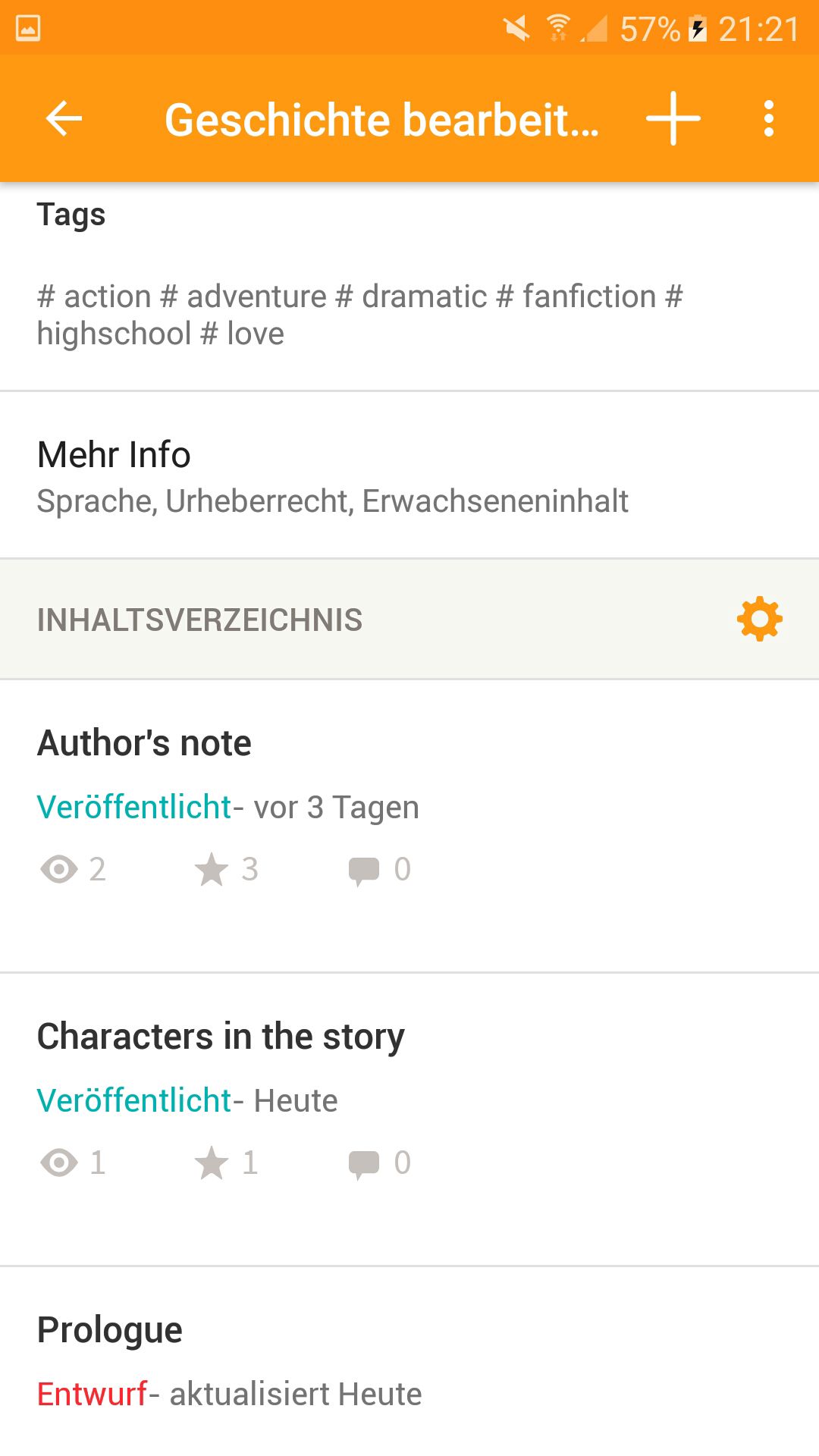The width and height of the screenshot is (819, 1456).
Task: Open Characters in the story chapter
Action: (x=409, y=1120)
